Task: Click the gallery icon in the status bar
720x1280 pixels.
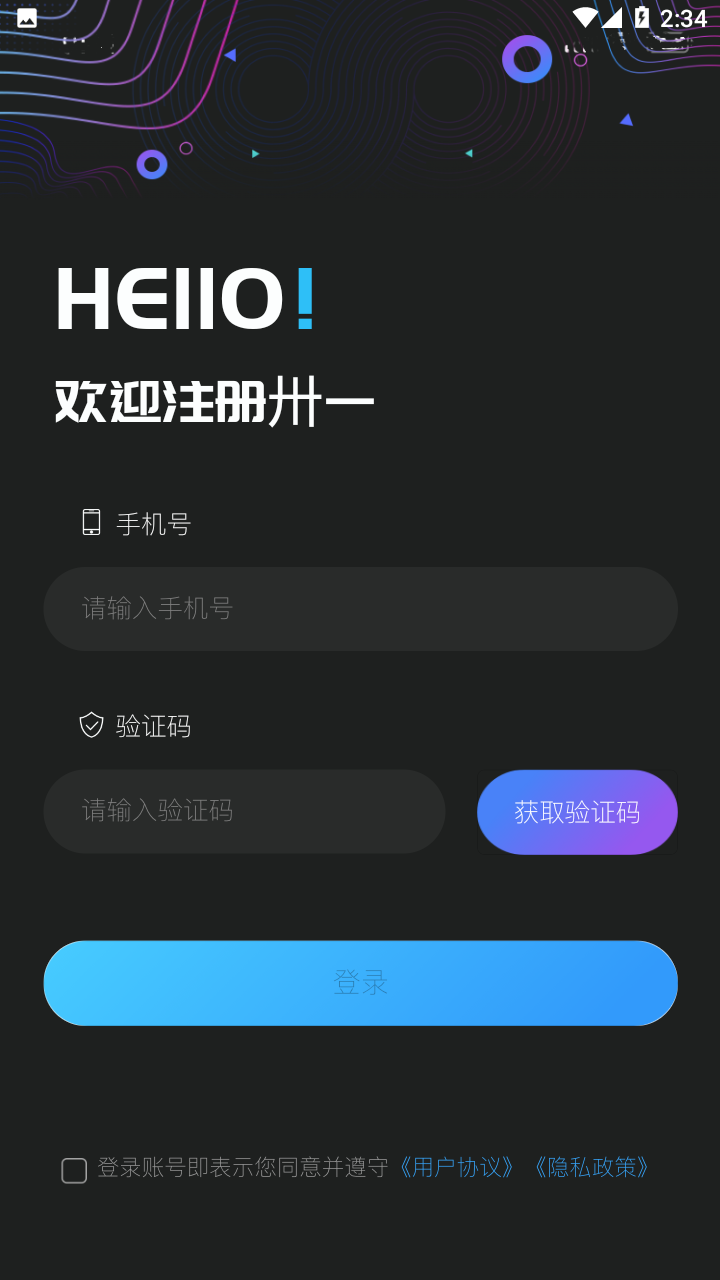Action: [25, 16]
